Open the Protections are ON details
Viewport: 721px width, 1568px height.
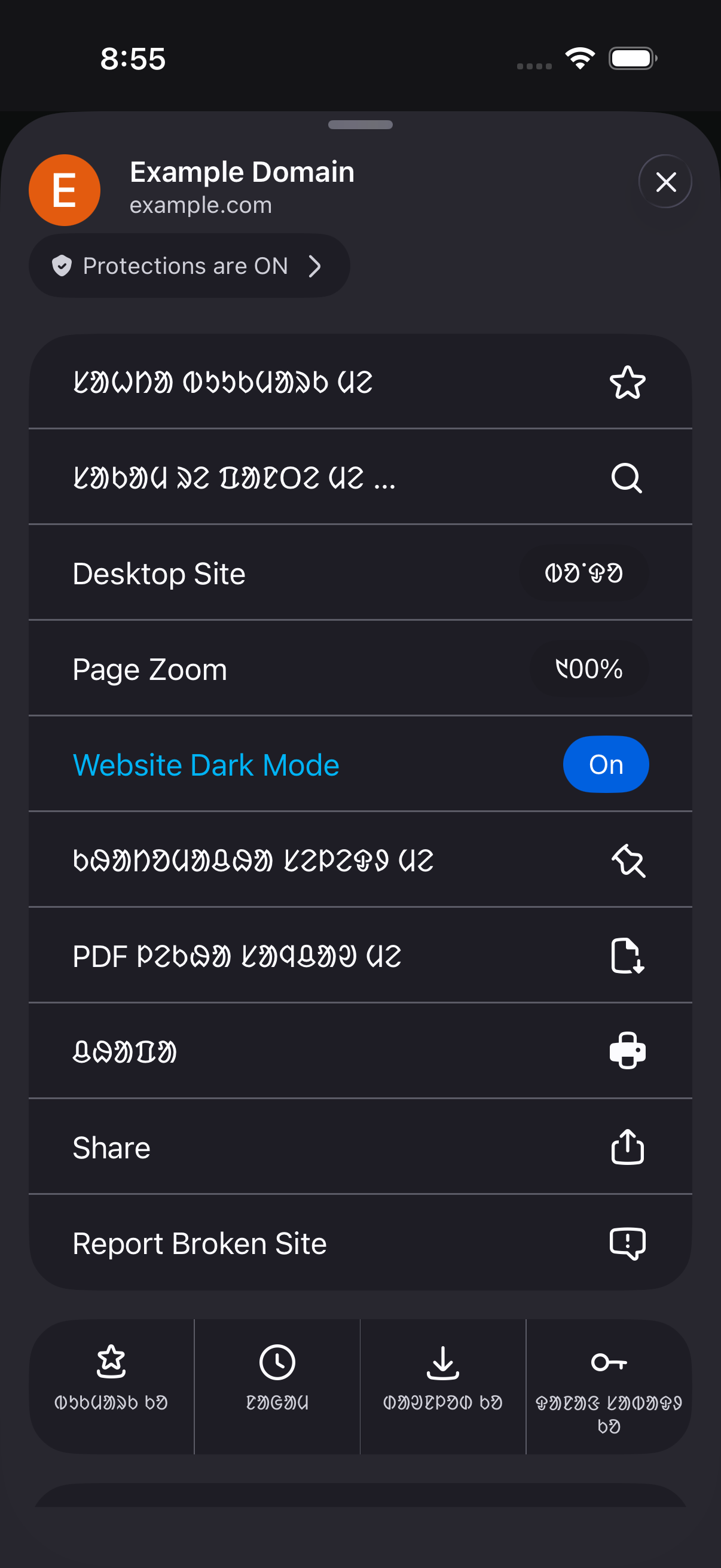coord(190,266)
